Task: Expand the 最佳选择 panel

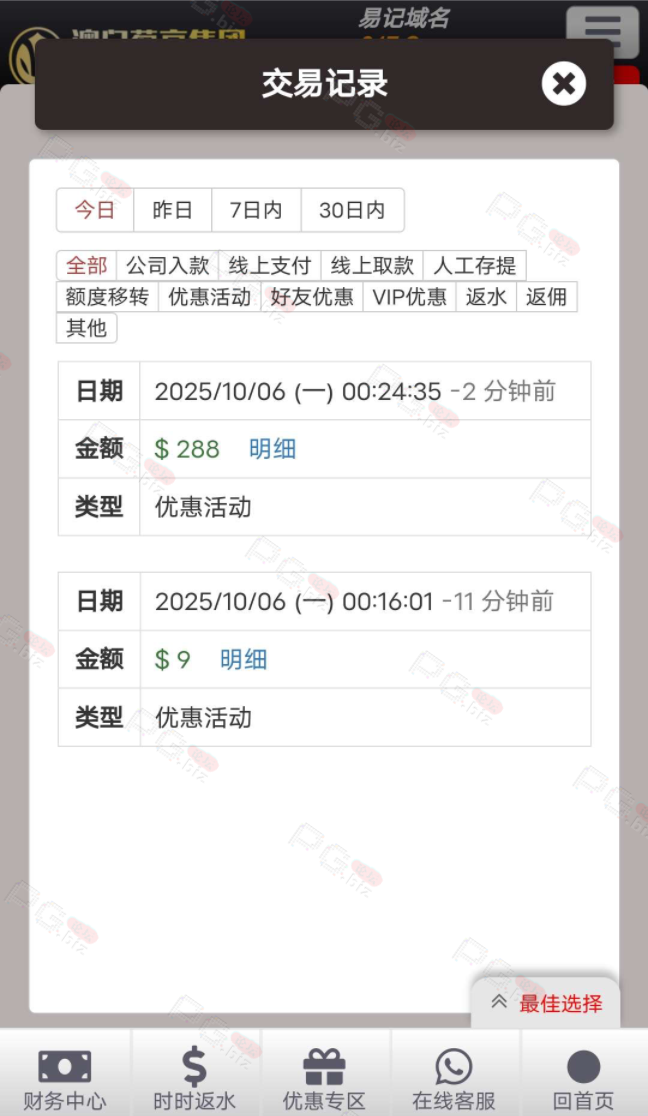Action: pyautogui.click(x=547, y=1003)
